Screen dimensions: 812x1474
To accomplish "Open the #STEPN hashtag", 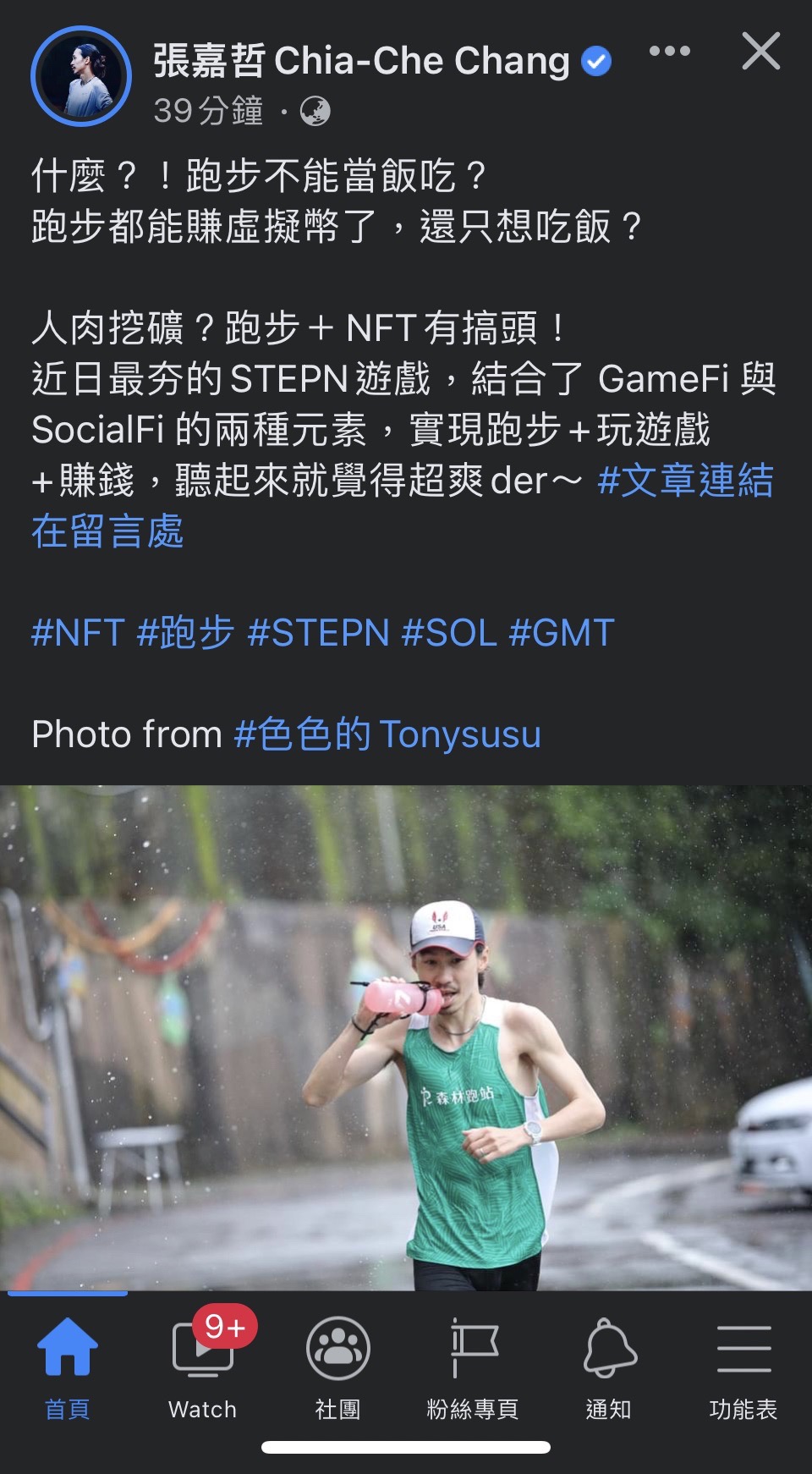I will click(318, 633).
